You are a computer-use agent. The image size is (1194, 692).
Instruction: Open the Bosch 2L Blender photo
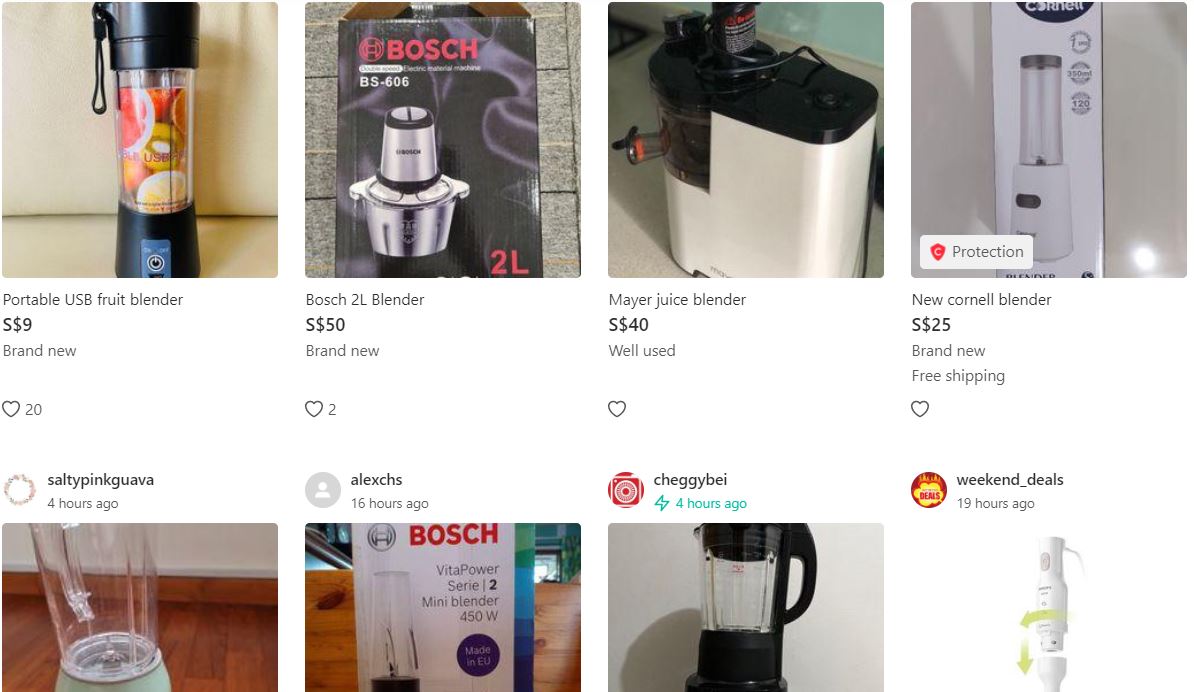click(442, 140)
